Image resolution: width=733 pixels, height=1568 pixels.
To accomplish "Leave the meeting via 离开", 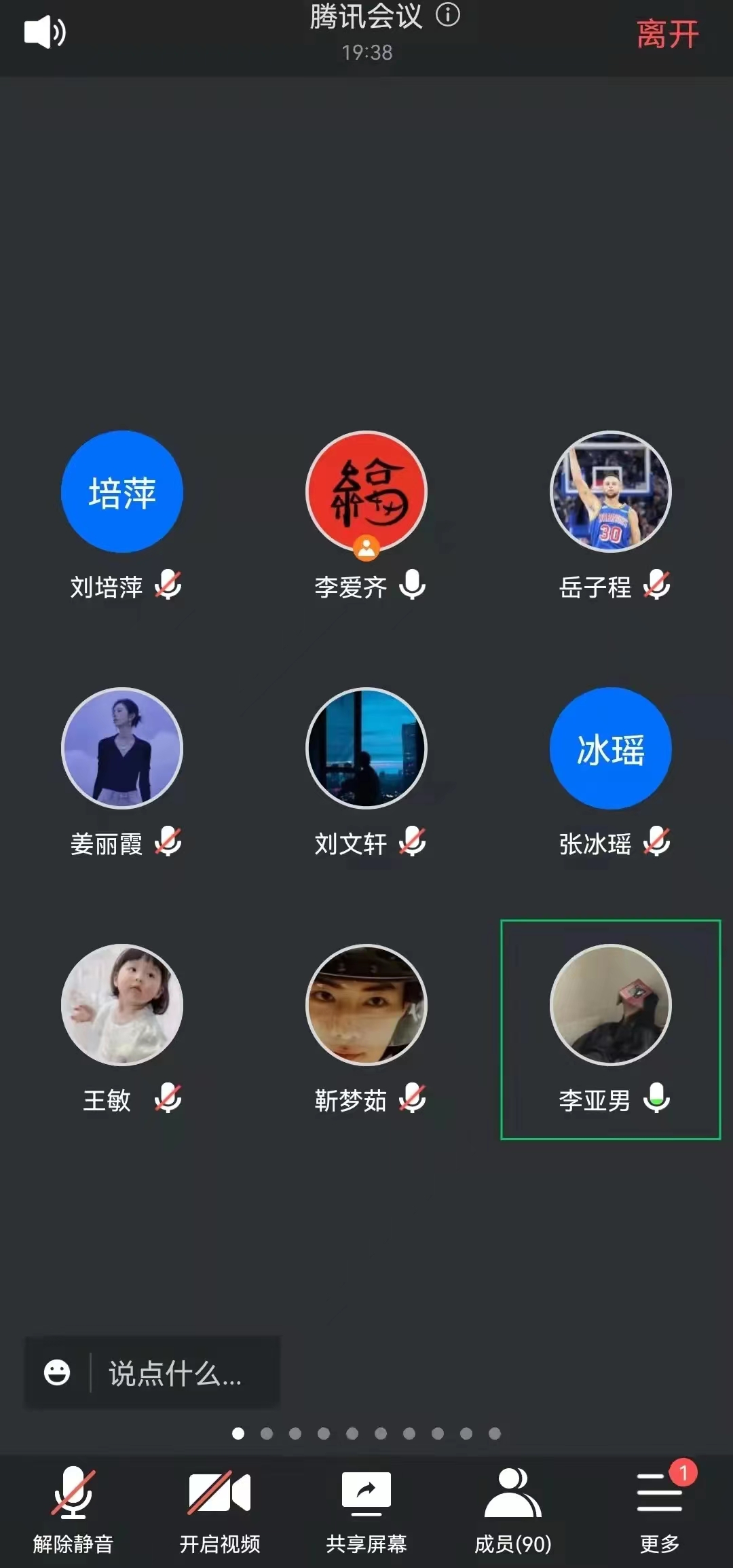I will pyautogui.click(x=667, y=34).
